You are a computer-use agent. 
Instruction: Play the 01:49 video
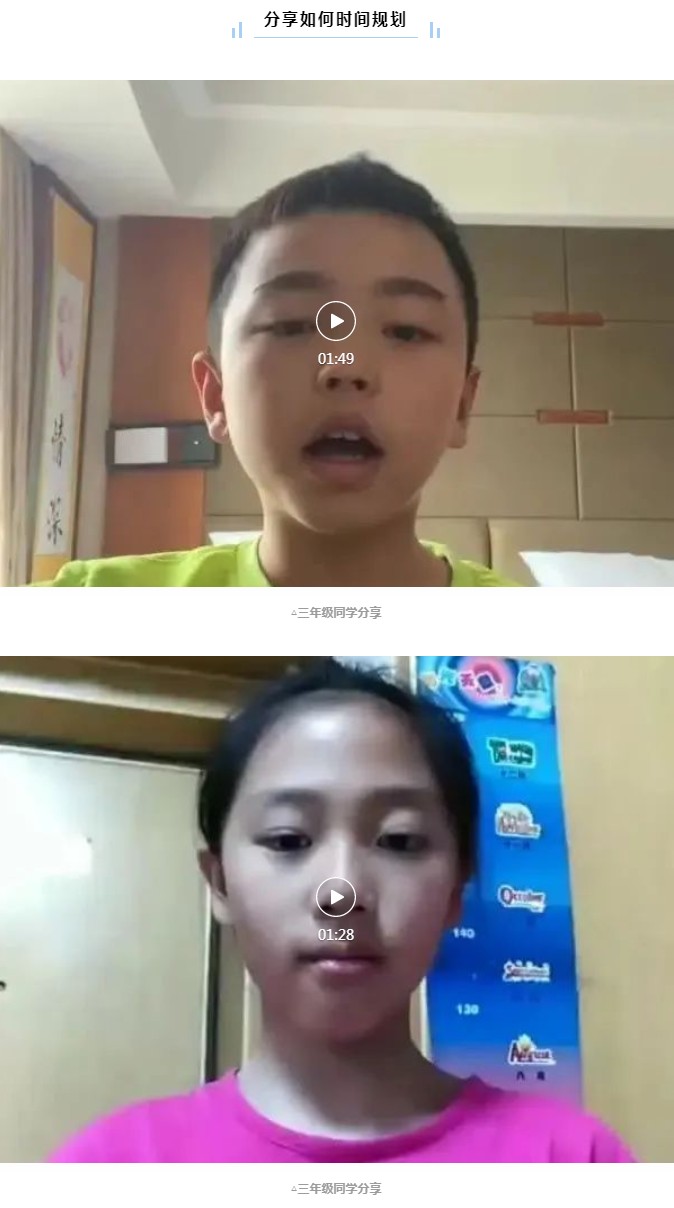(x=336, y=321)
